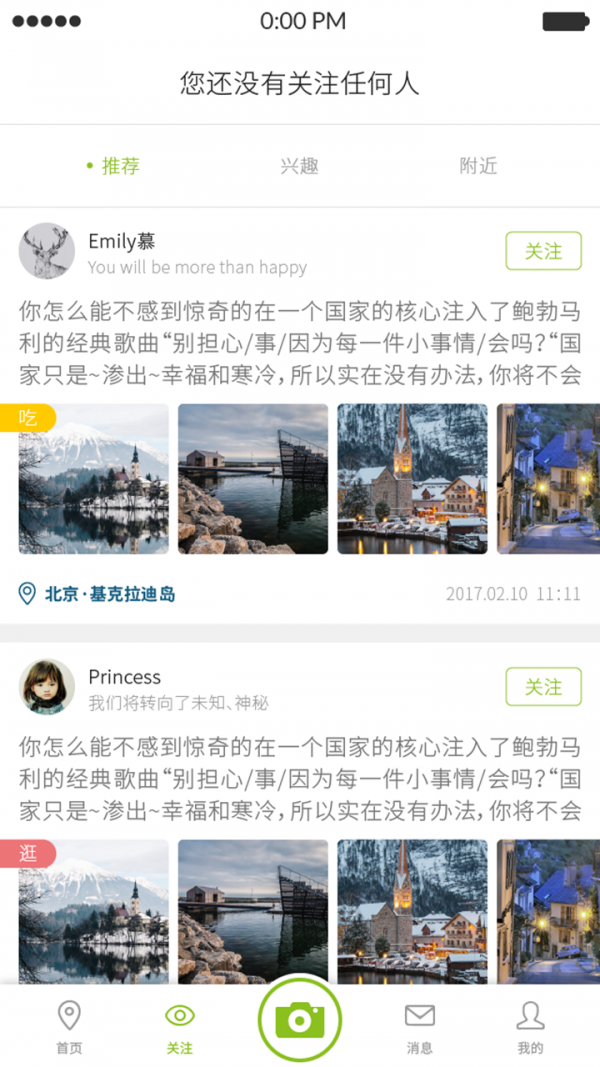
Task: Open Princess's profile avatar
Action: click(x=47, y=687)
